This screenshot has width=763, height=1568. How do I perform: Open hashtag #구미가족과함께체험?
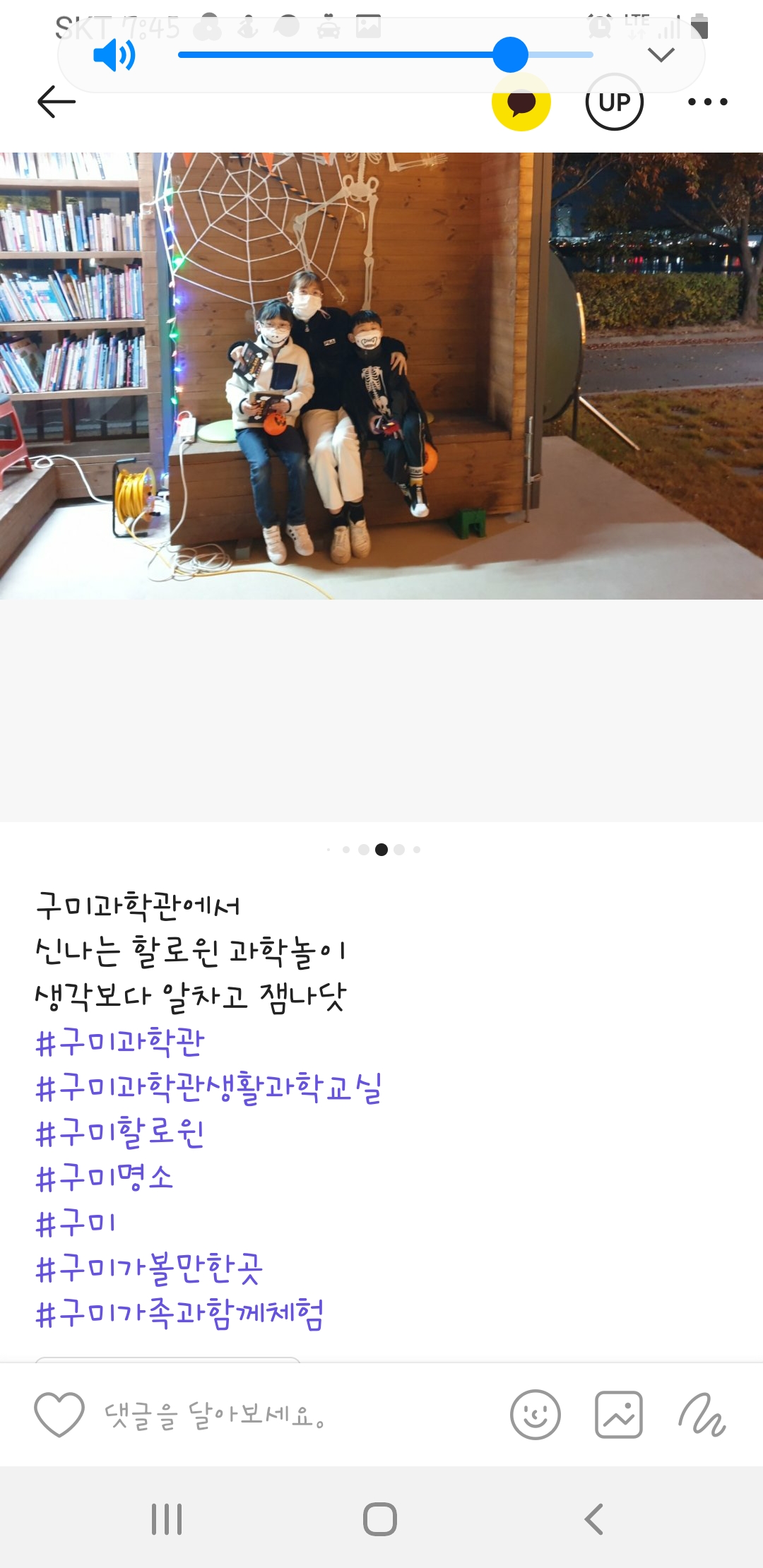point(179,1314)
